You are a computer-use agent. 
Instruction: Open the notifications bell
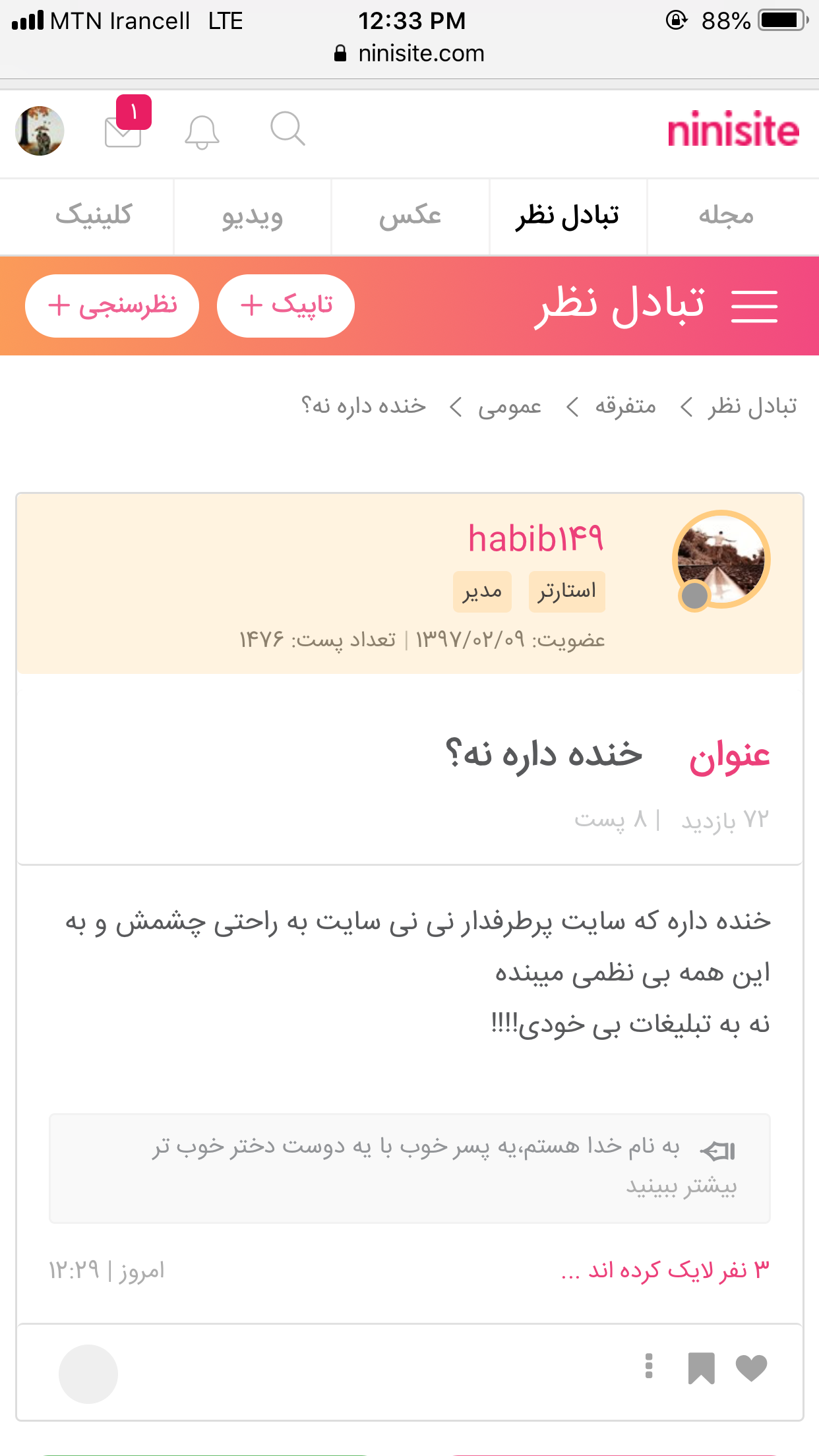202,132
